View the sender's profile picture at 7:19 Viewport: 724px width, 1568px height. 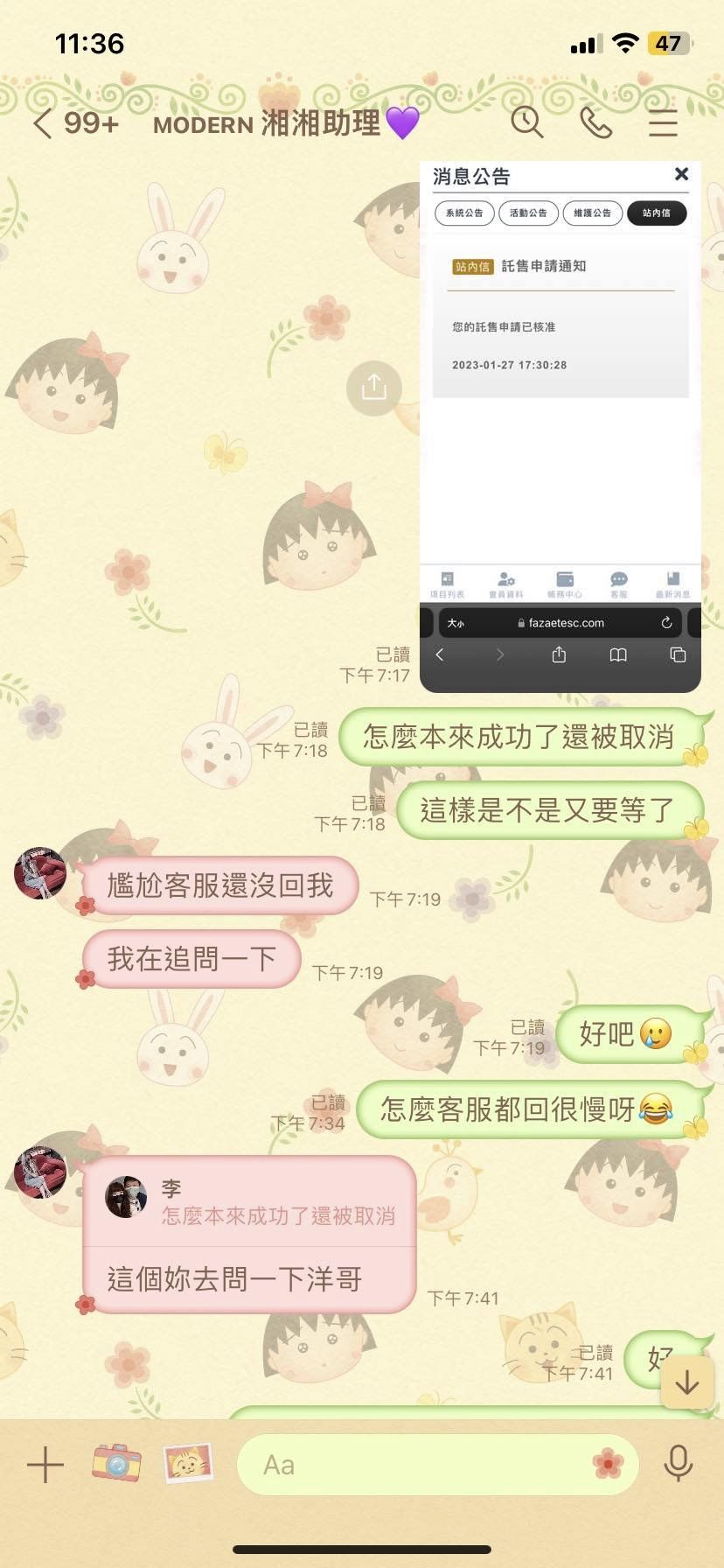[x=40, y=872]
